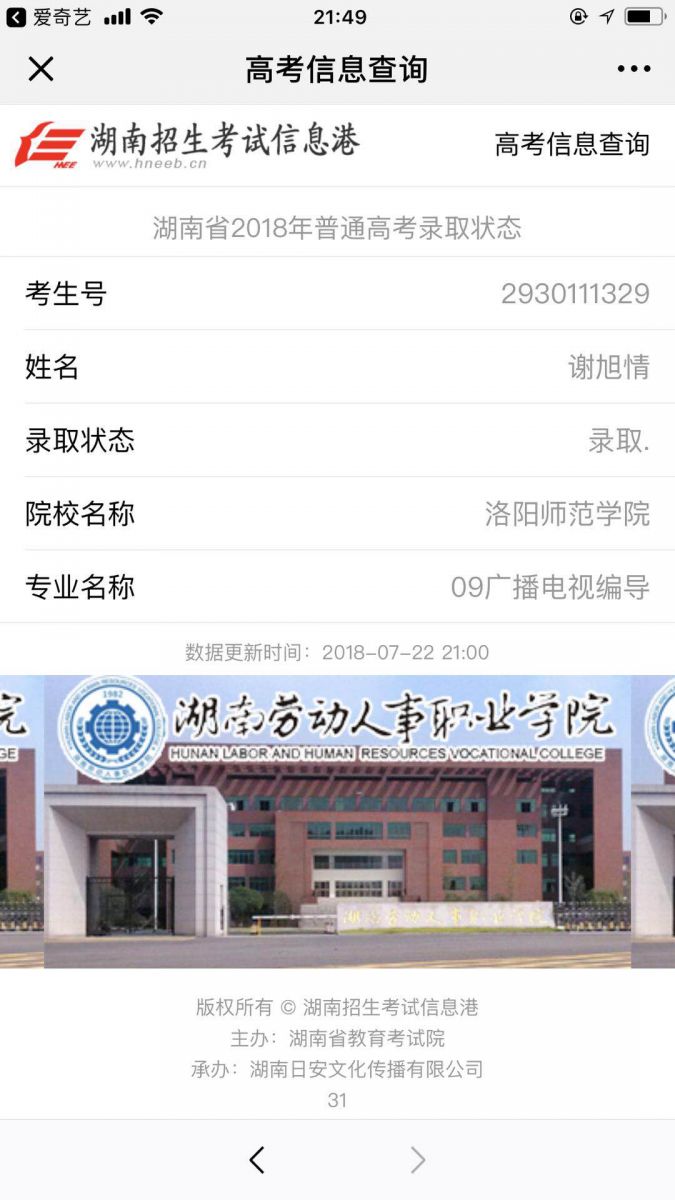Open the three-dot overflow menu
This screenshot has height=1200, width=675.
(633, 69)
